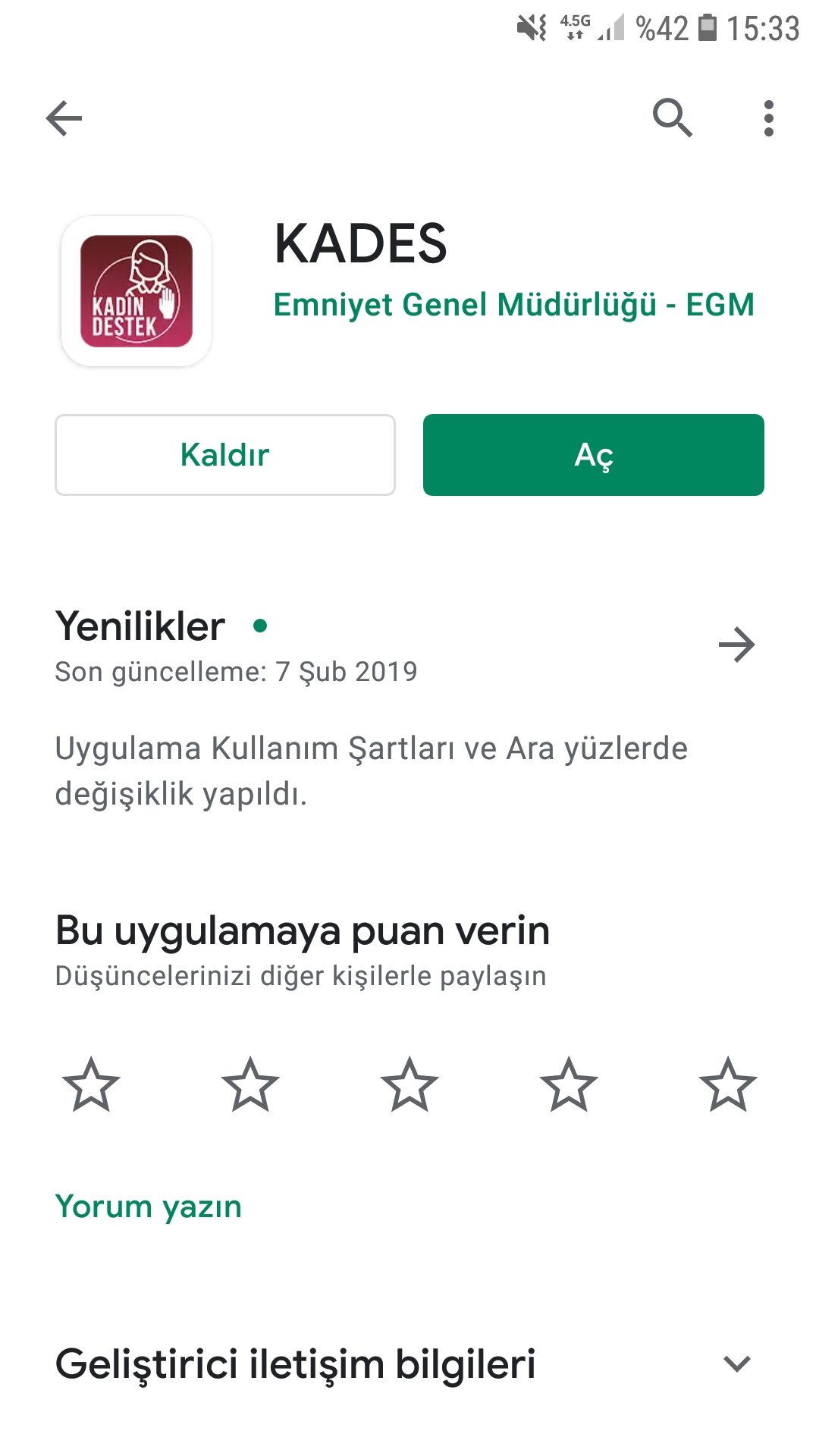The width and height of the screenshot is (819, 1456).
Task: Open the Play Store search
Action: pos(670,119)
